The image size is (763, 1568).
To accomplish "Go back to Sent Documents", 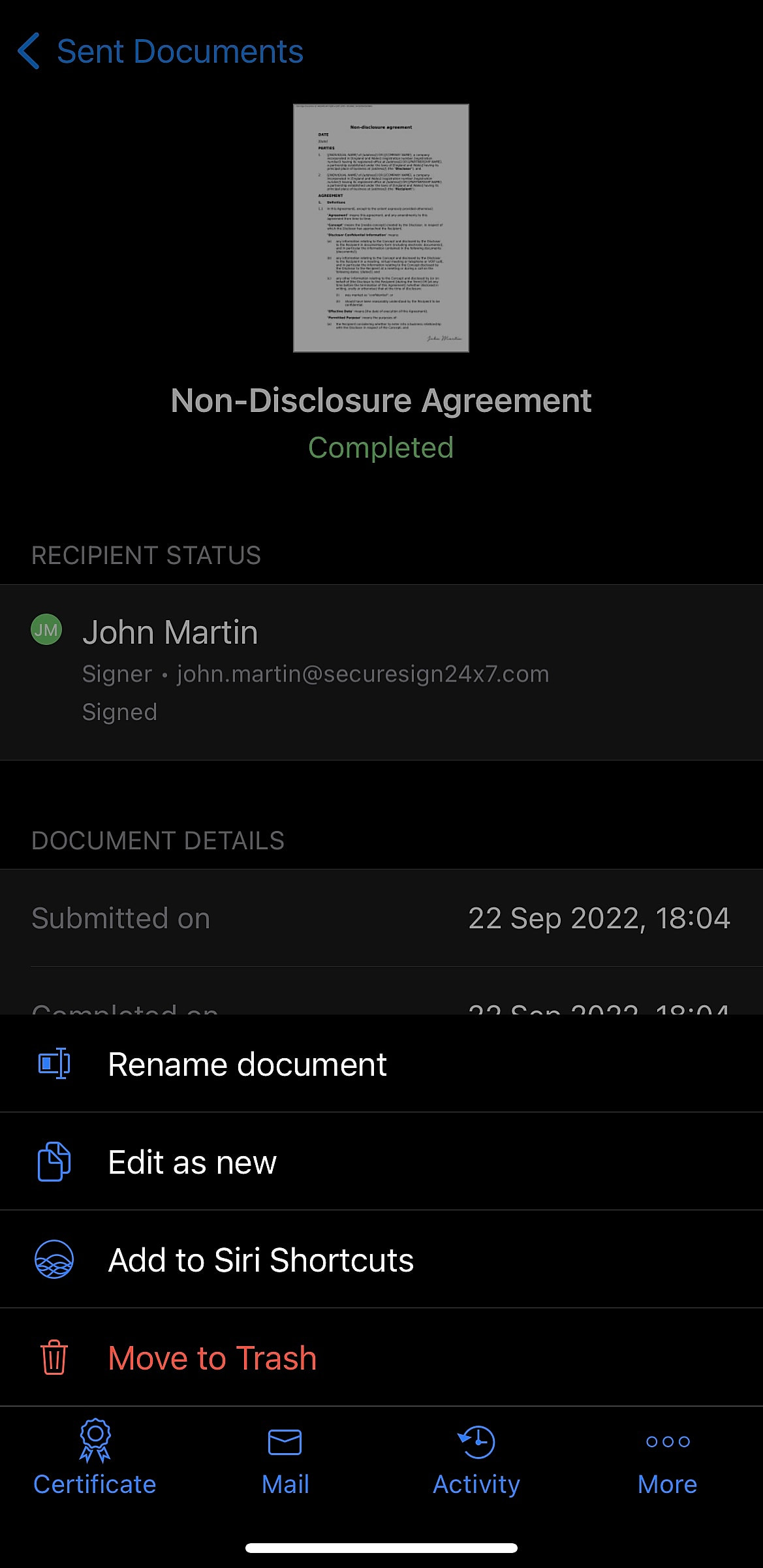I will [160, 52].
